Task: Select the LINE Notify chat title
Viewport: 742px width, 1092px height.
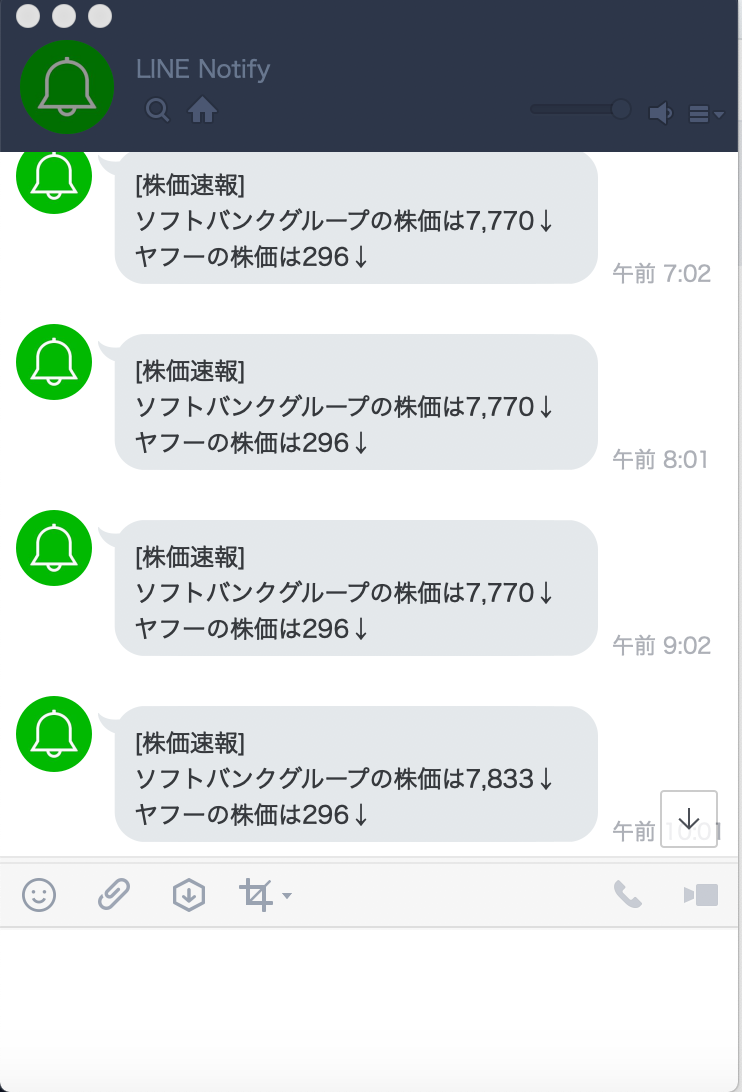Action: [x=202, y=69]
